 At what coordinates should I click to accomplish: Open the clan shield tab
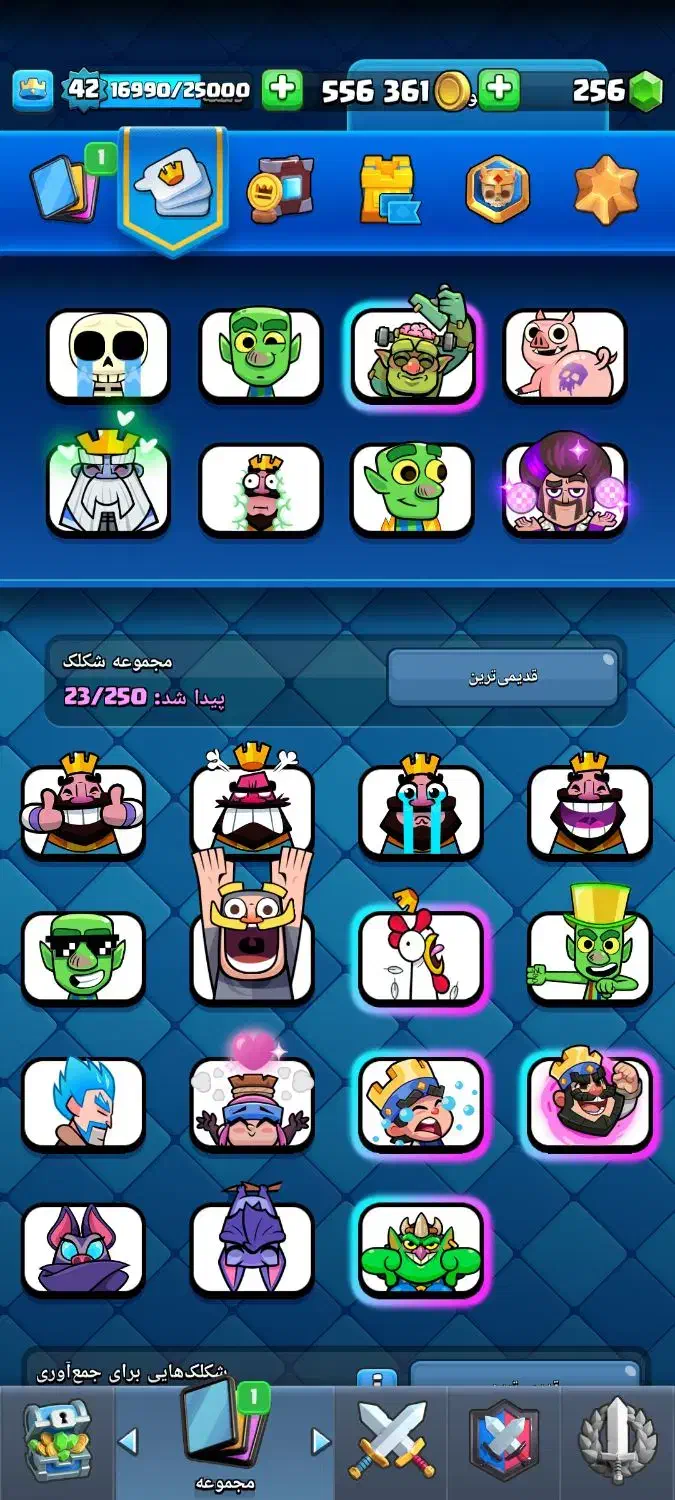(x=504, y=1440)
